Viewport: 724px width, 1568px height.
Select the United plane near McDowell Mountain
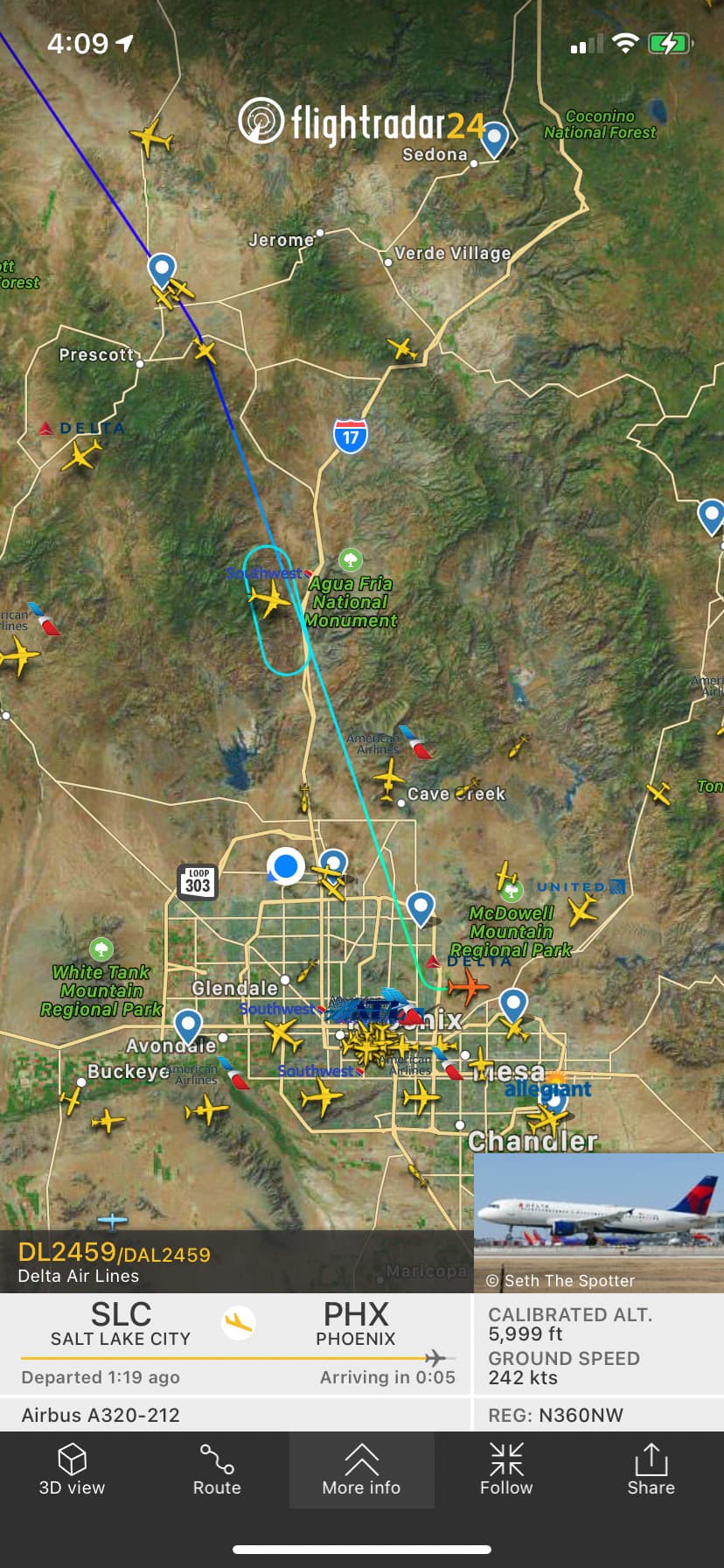pos(581,911)
